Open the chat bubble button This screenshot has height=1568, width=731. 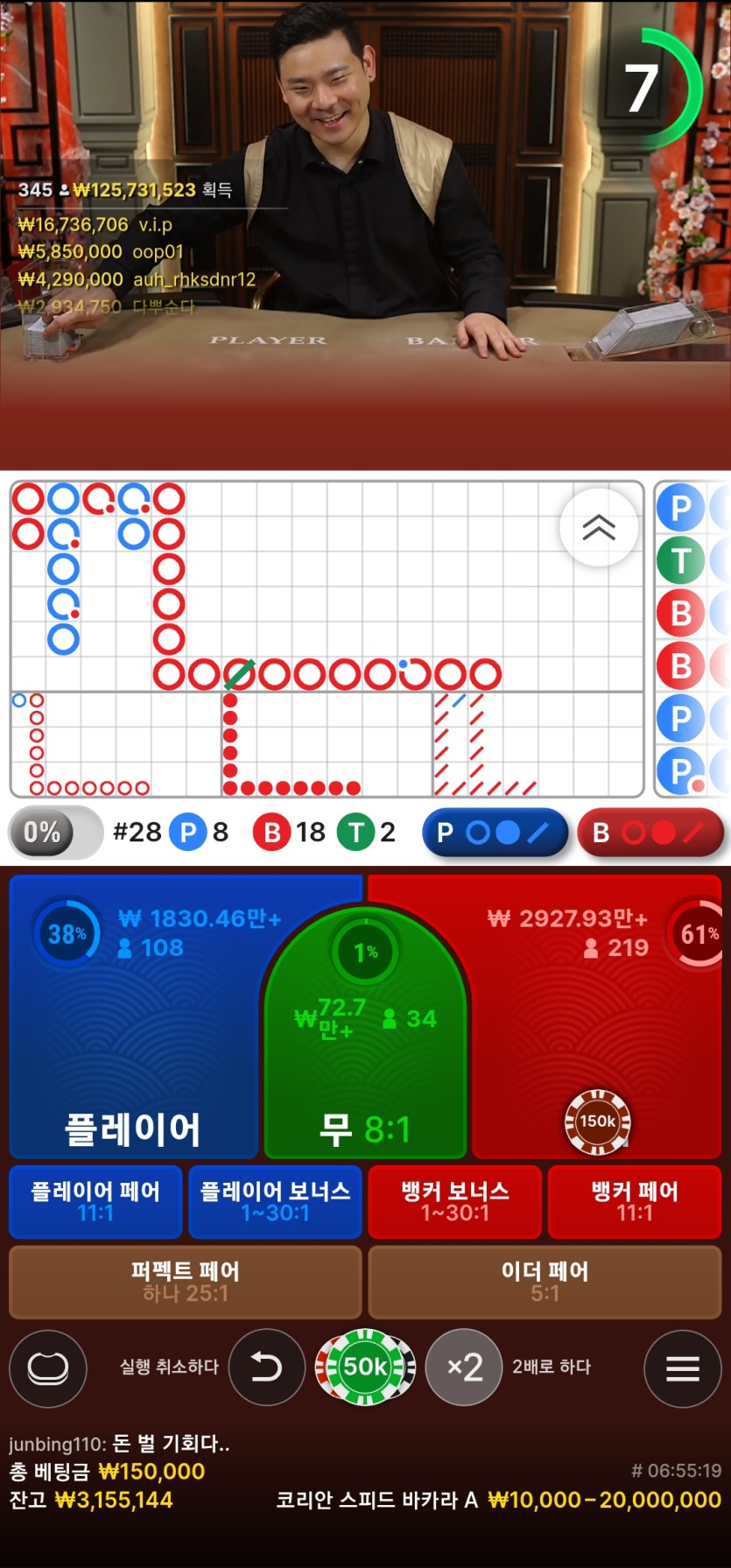pyautogui.click(x=48, y=1368)
